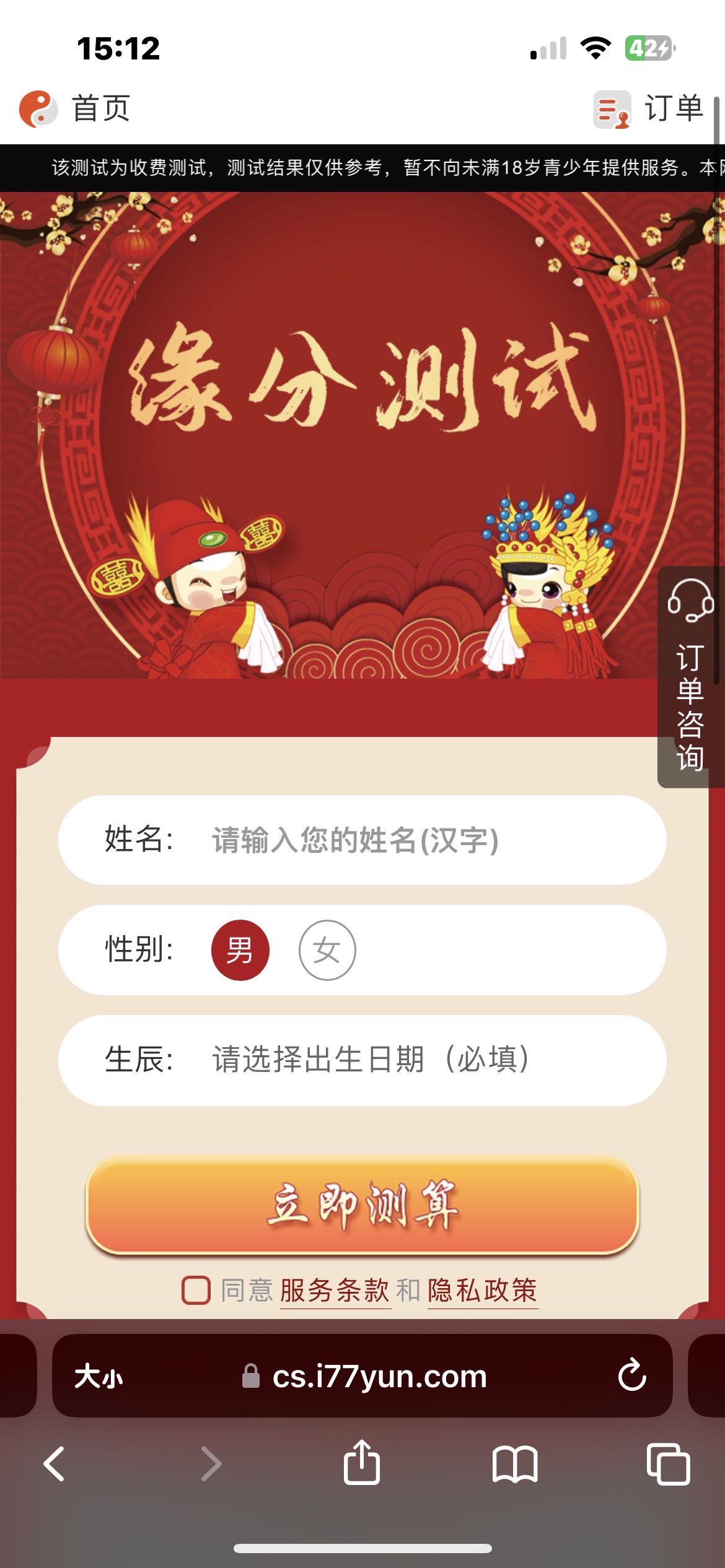Check the agree to terms checkbox
The image size is (725, 1568).
(196, 1291)
